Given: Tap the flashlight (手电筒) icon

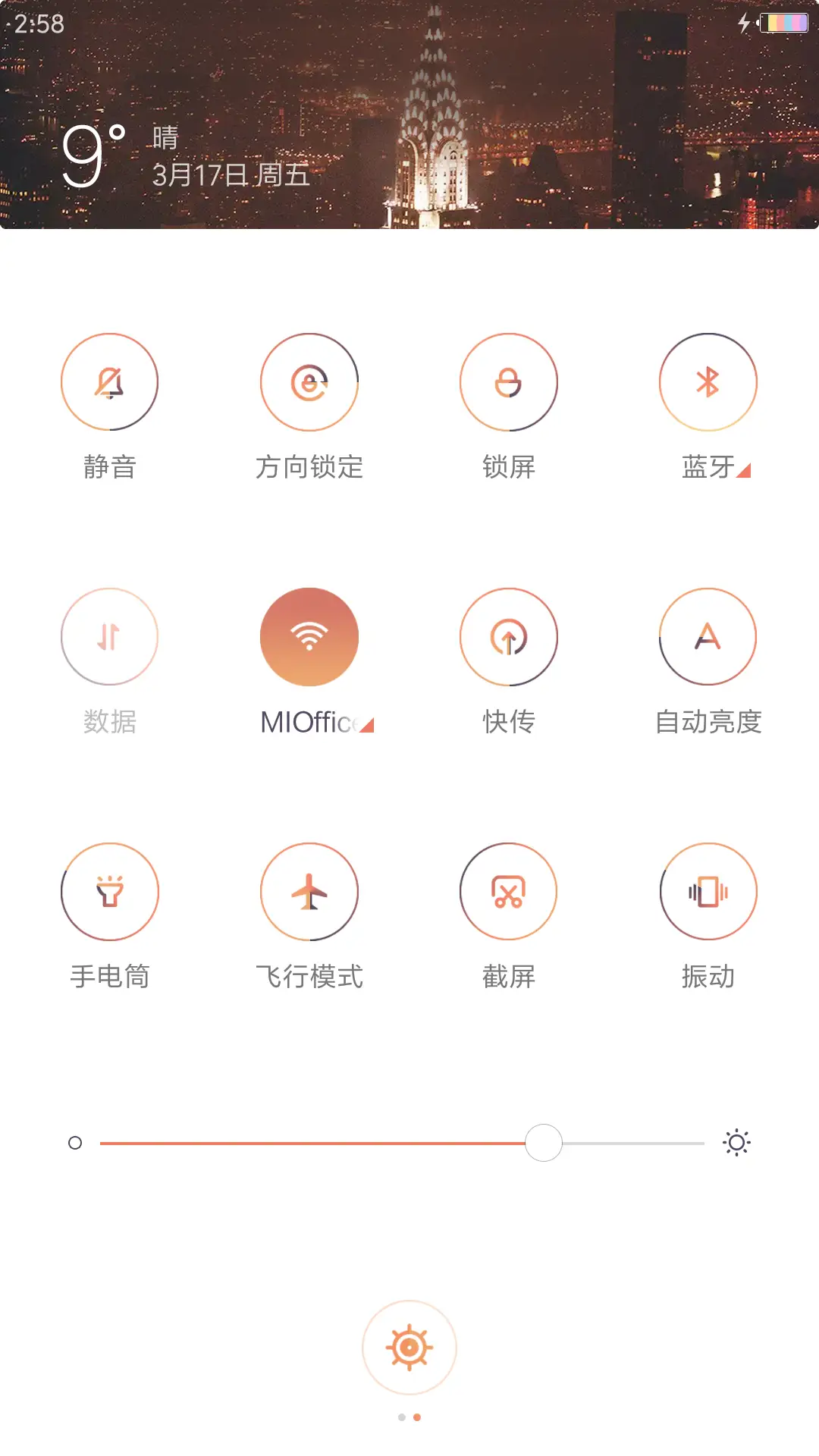Looking at the screenshot, I should point(109,892).
